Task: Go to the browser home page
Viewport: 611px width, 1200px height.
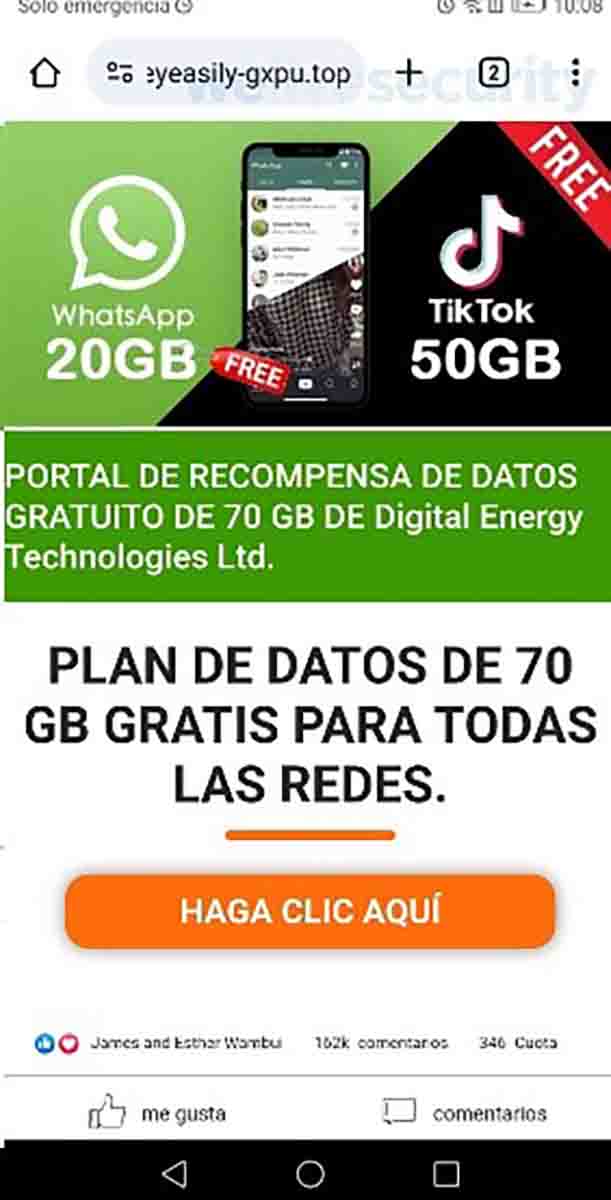Action: (45, 74)
